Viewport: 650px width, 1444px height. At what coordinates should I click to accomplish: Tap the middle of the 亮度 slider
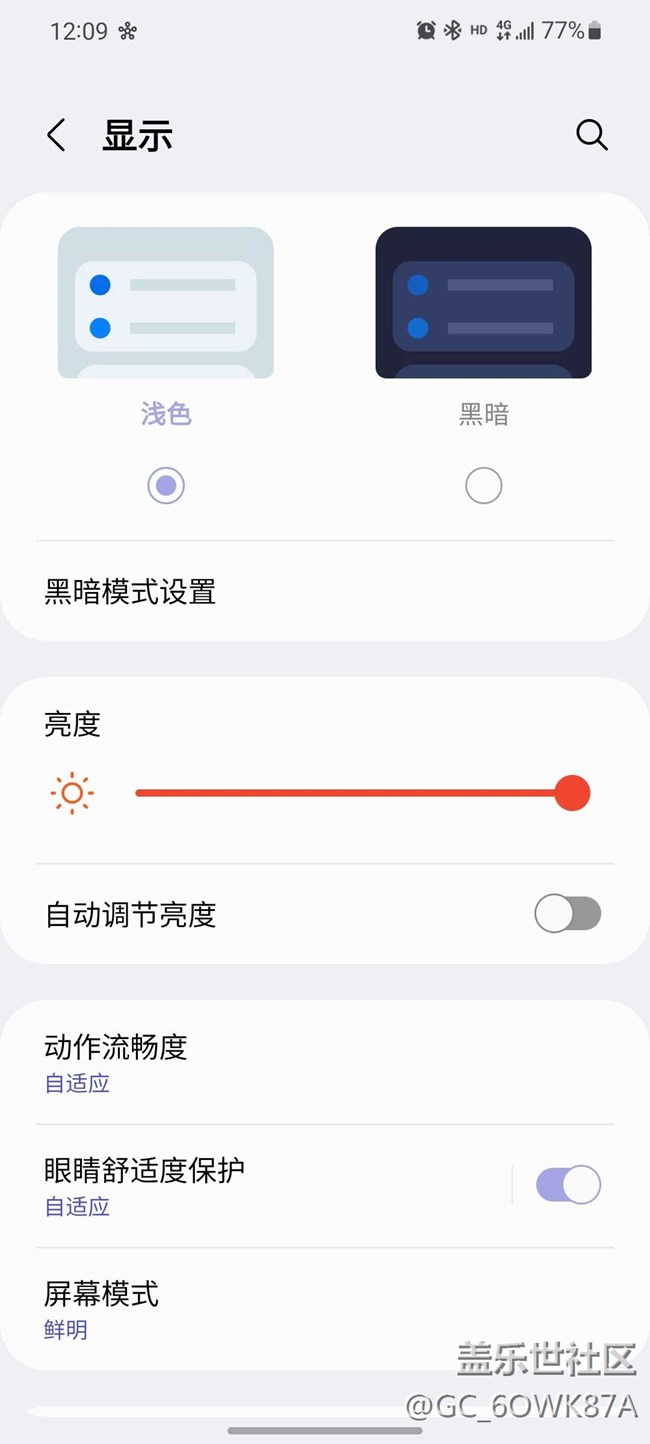coord(353,793)
